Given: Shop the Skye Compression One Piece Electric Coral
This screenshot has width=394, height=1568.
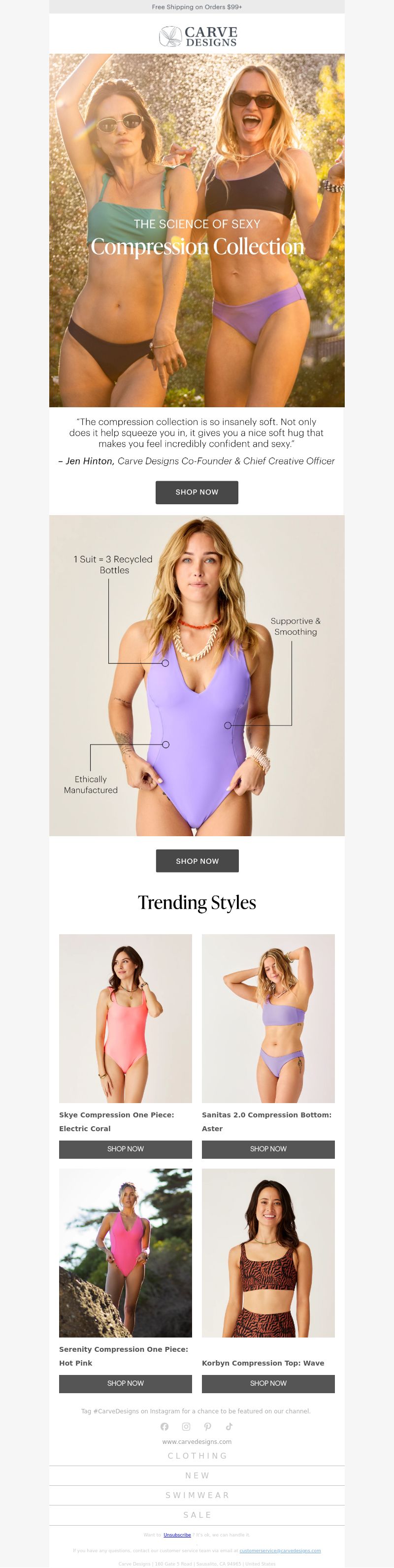Looking at the screenshot, I should [126, 1148].
